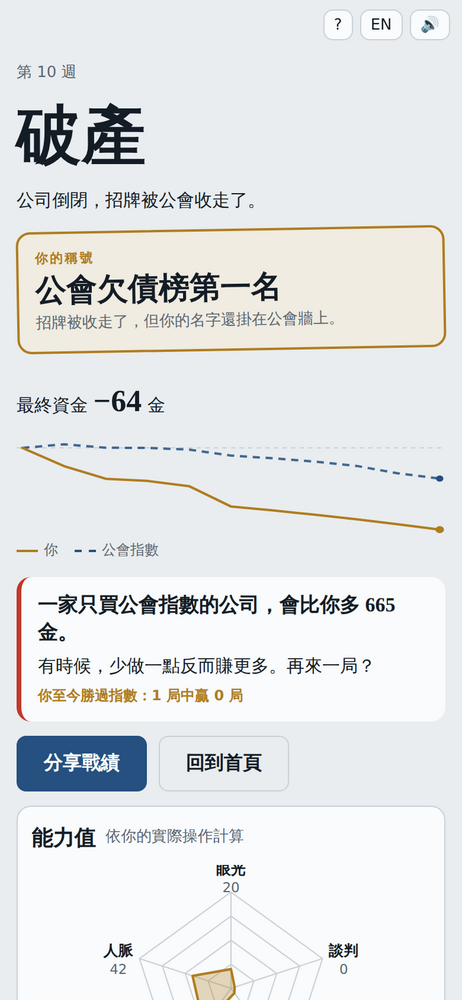Open the help question mark button
Image resolution: width=462 pixels, height=1000 pixels.
[338, 25]
